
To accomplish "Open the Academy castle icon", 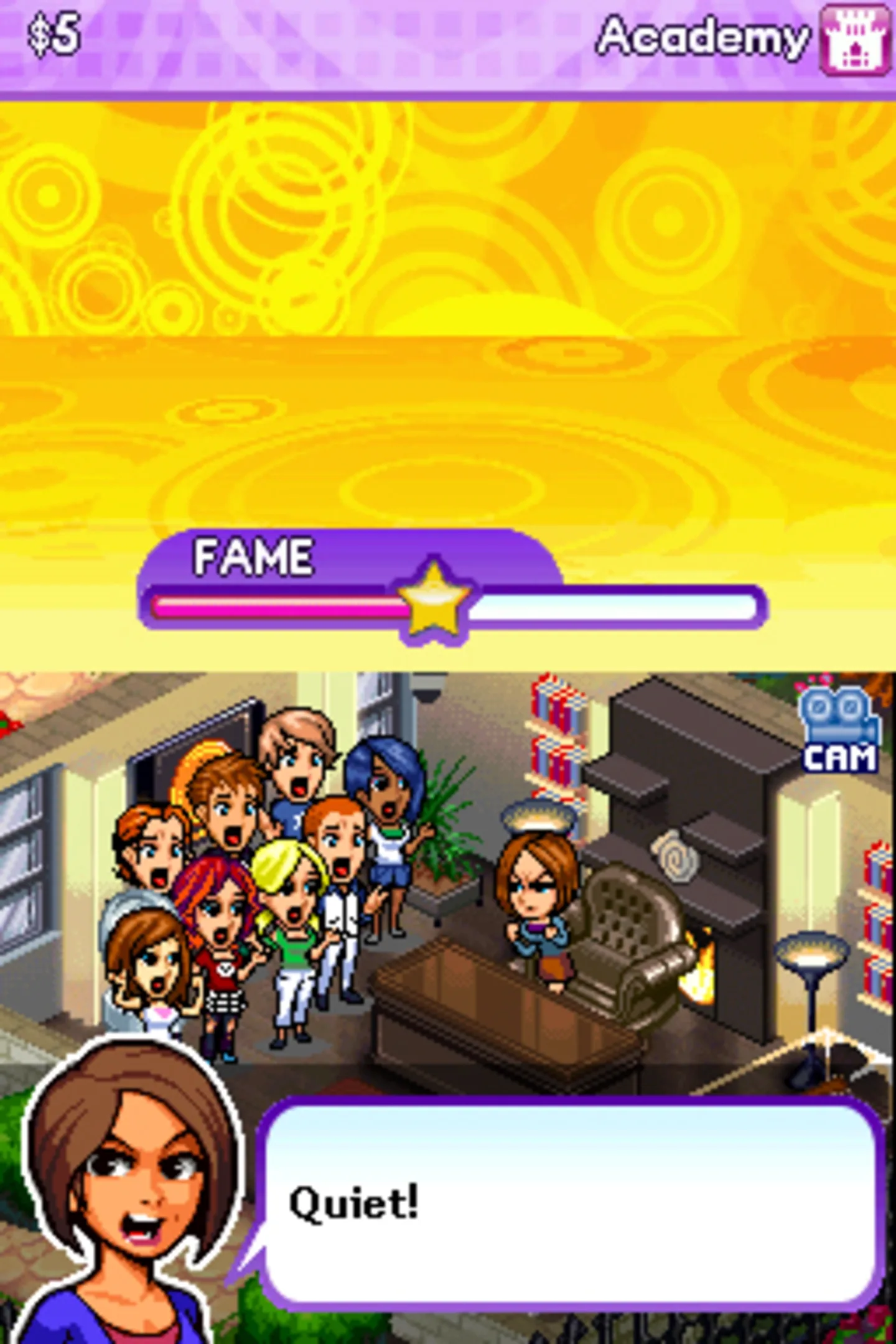I will (x=856, y=39).
